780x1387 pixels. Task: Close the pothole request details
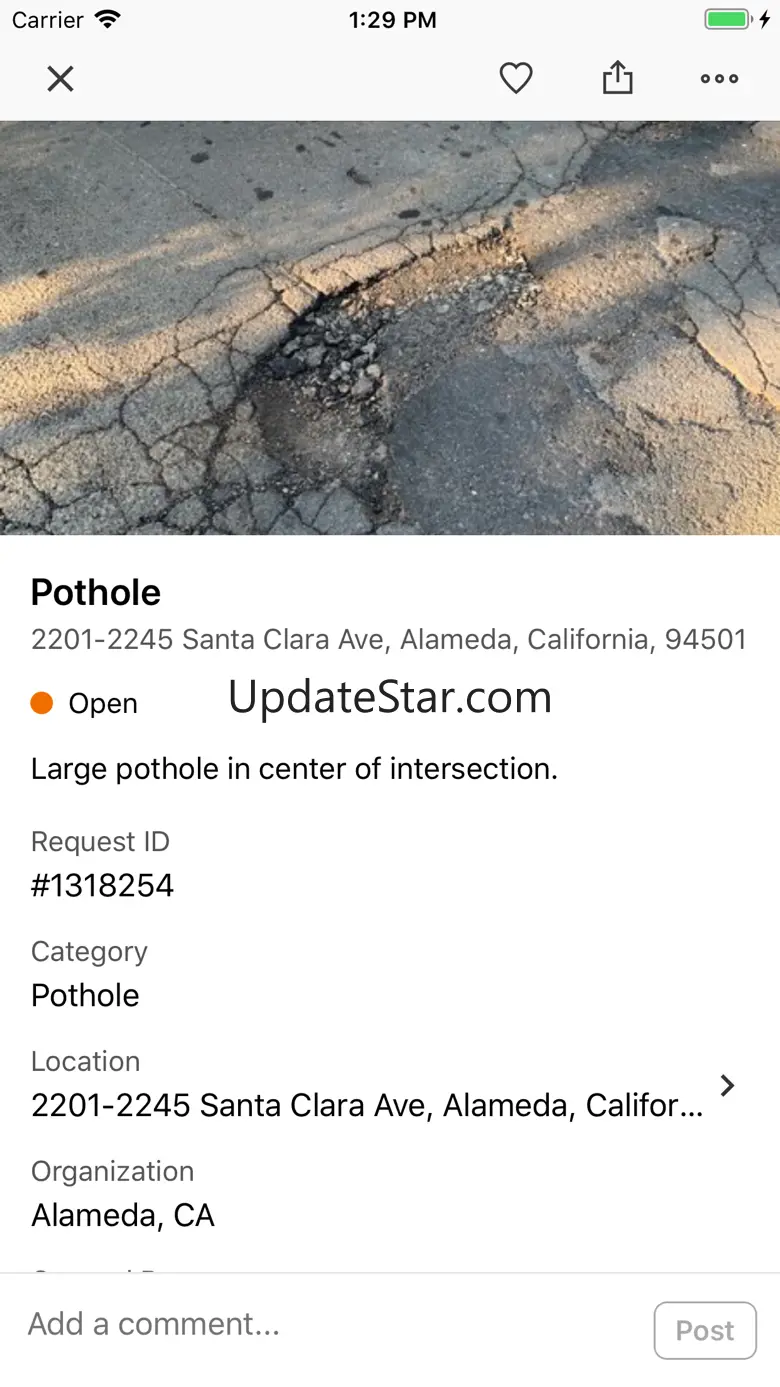(x=61, y=79)
